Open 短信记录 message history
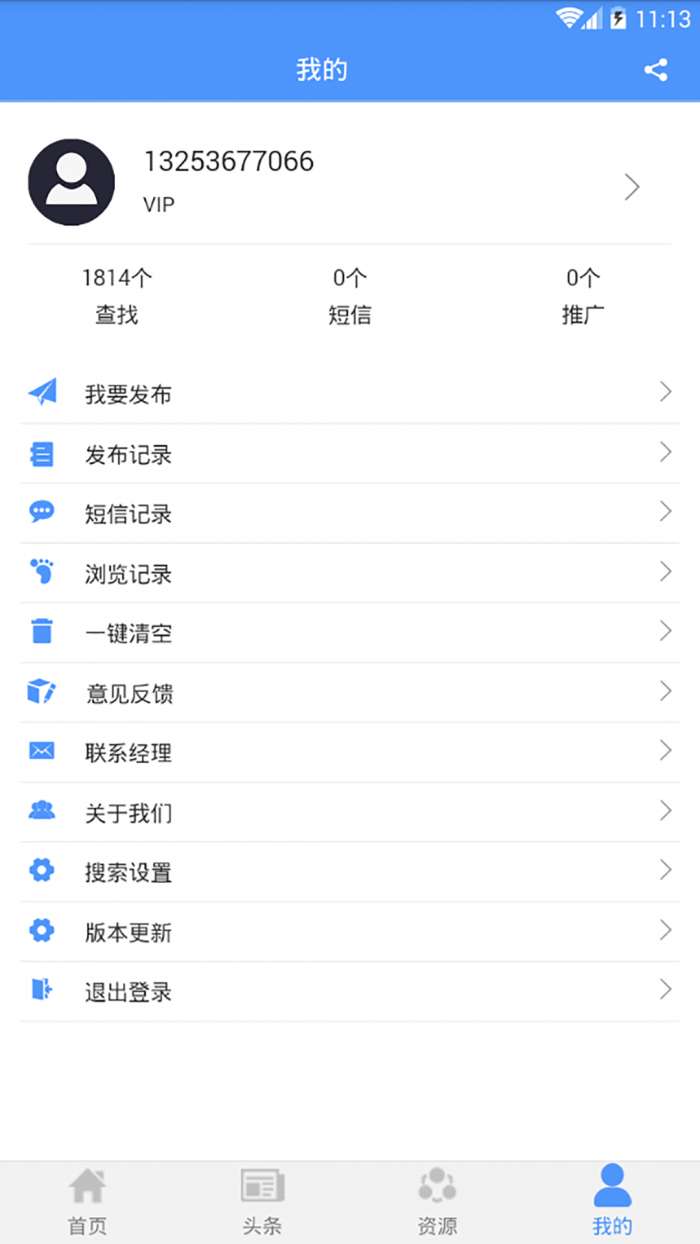 [x=350, y=513]
